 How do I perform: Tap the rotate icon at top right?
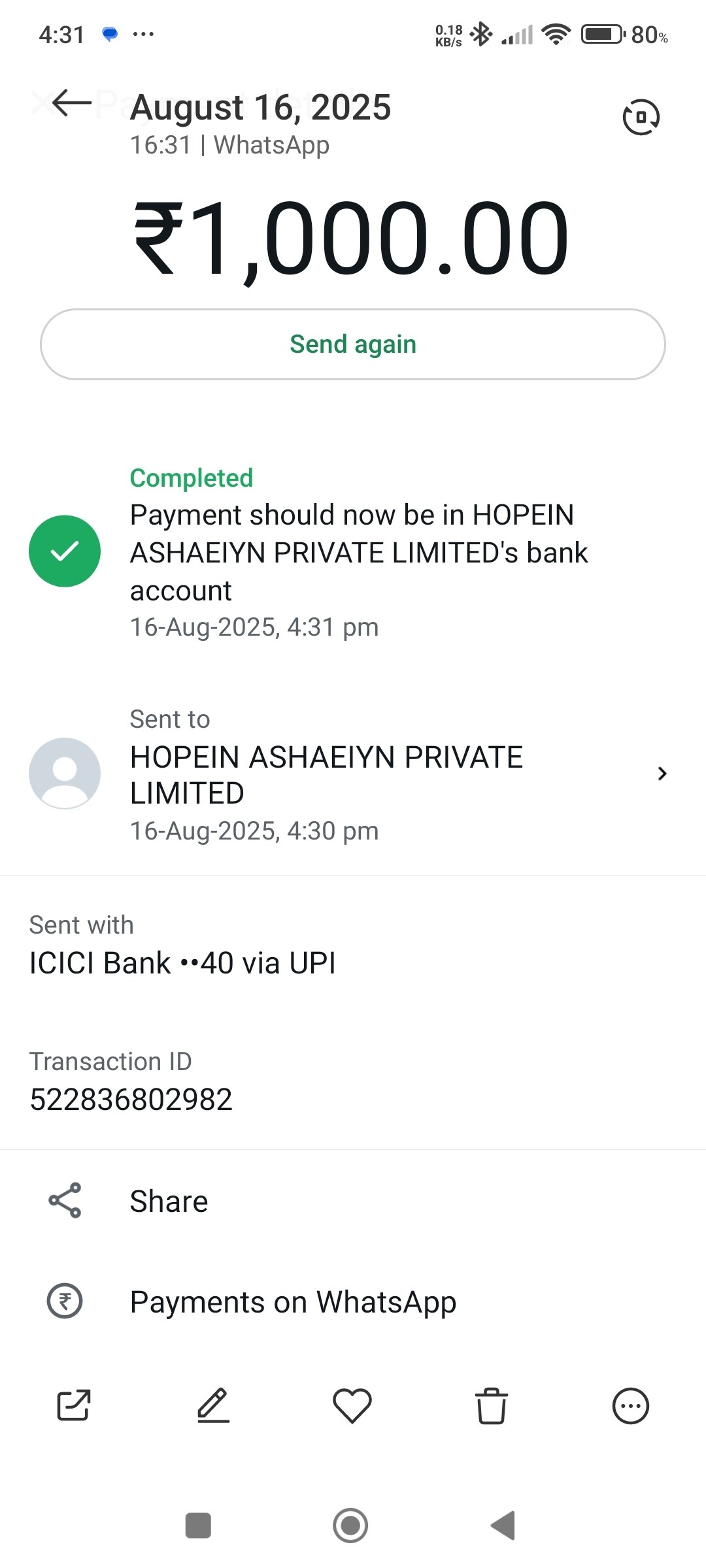641,117
